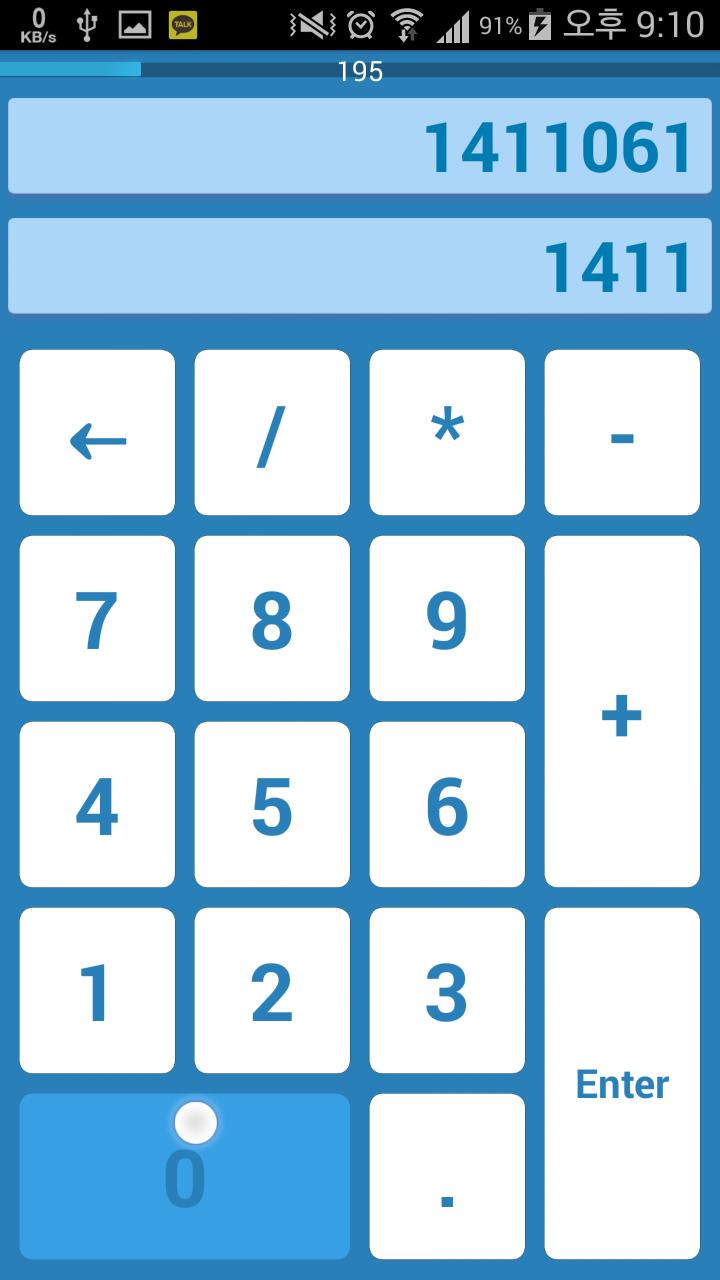This screenshot has width=720, height=1280.
Task: Toggle the switch knob on the zero key
Action: coord(196,1124)
